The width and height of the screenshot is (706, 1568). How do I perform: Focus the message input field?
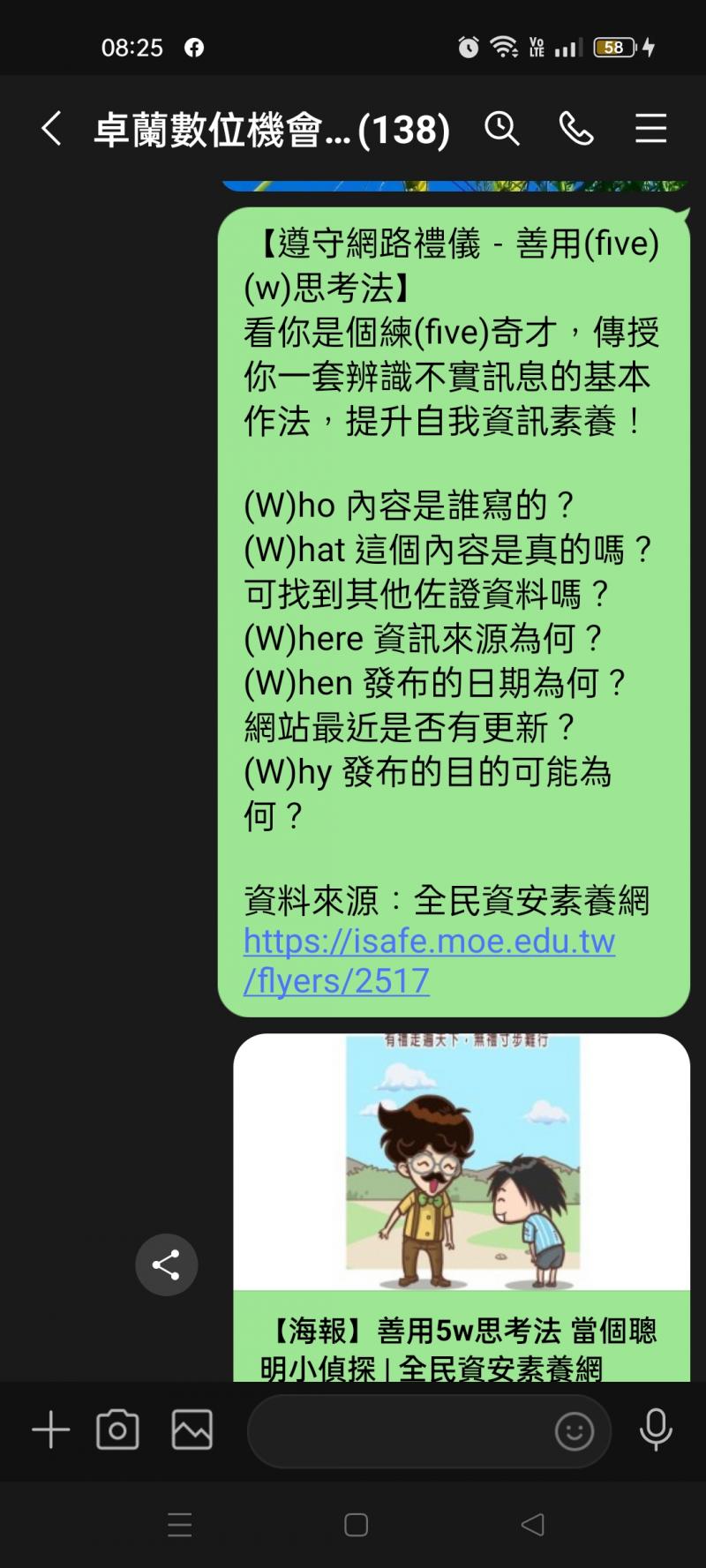[397, 1431]
